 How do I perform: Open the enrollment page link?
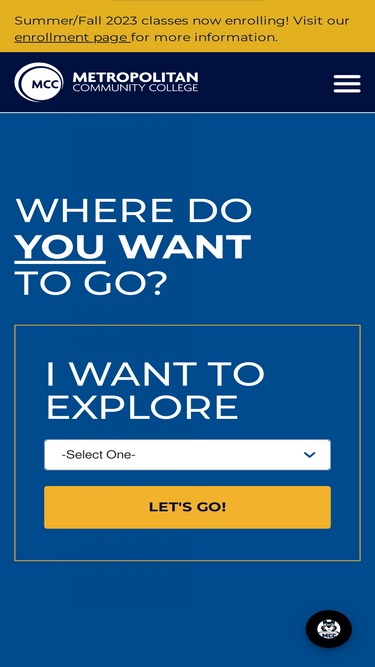click(72, 37)
